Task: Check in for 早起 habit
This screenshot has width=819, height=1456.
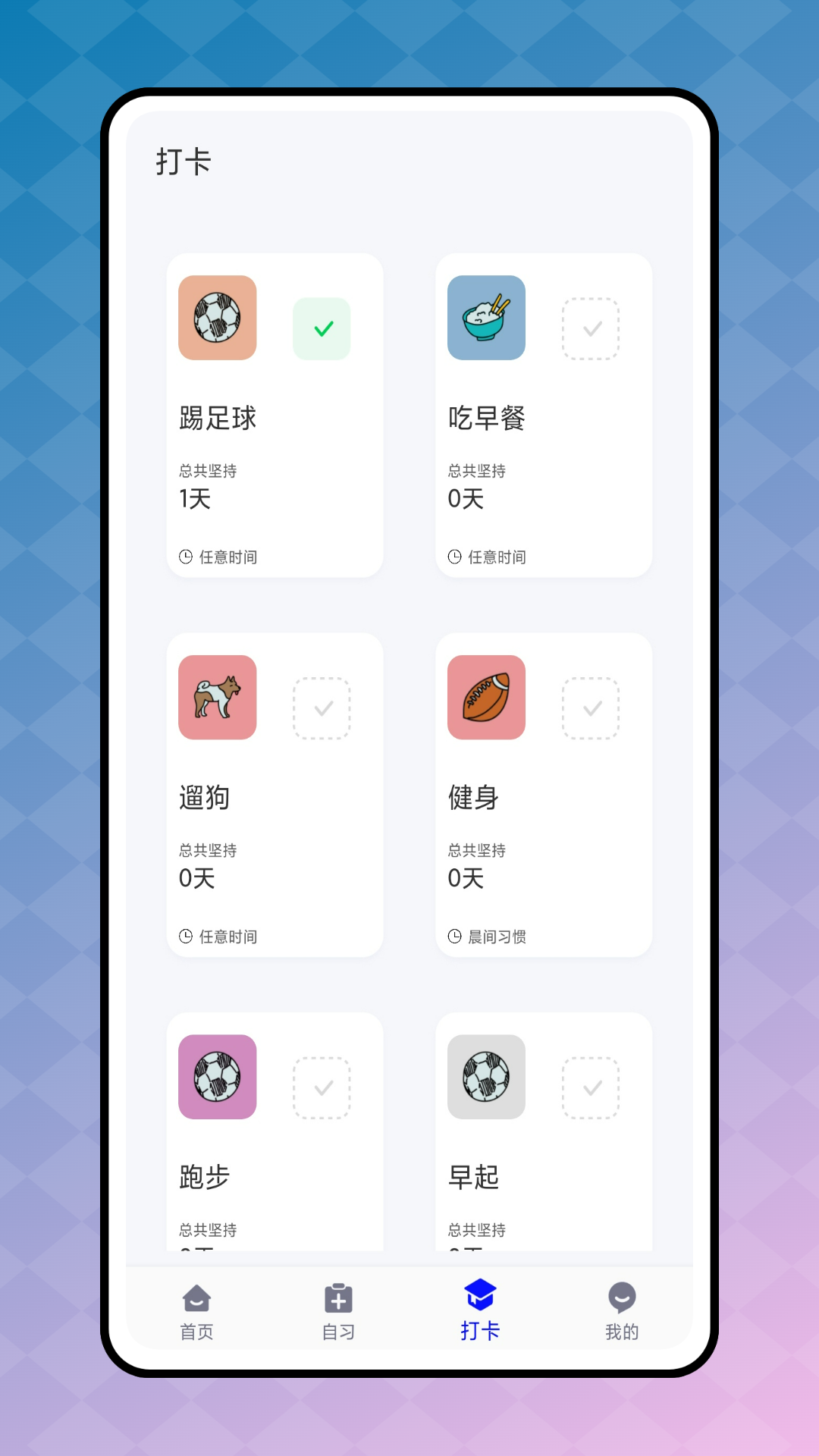Action: (591, 1087)
